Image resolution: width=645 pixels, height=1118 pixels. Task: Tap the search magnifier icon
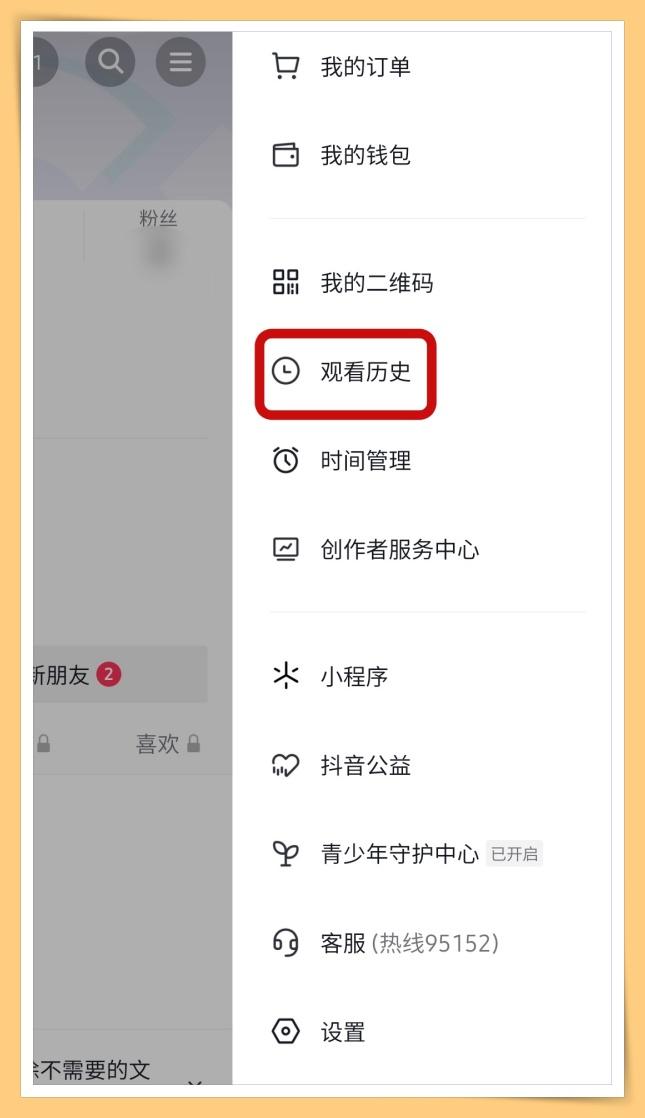pos(111,62)
